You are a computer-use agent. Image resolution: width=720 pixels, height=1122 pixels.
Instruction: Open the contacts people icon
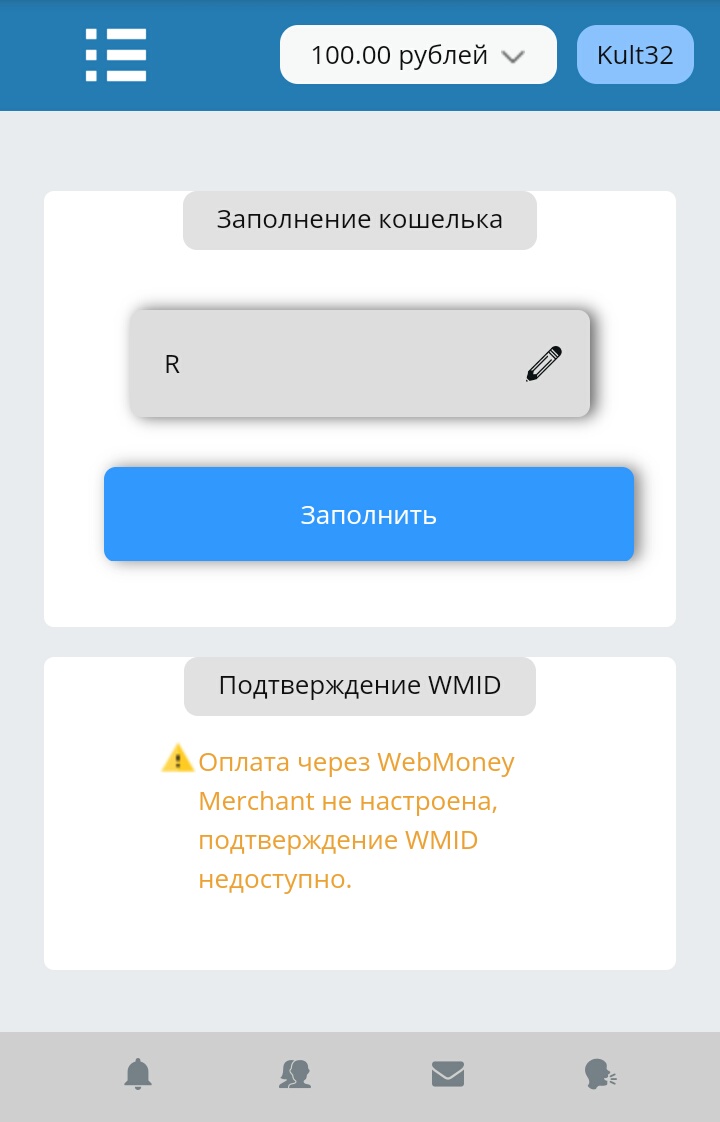coord(295,1074)
